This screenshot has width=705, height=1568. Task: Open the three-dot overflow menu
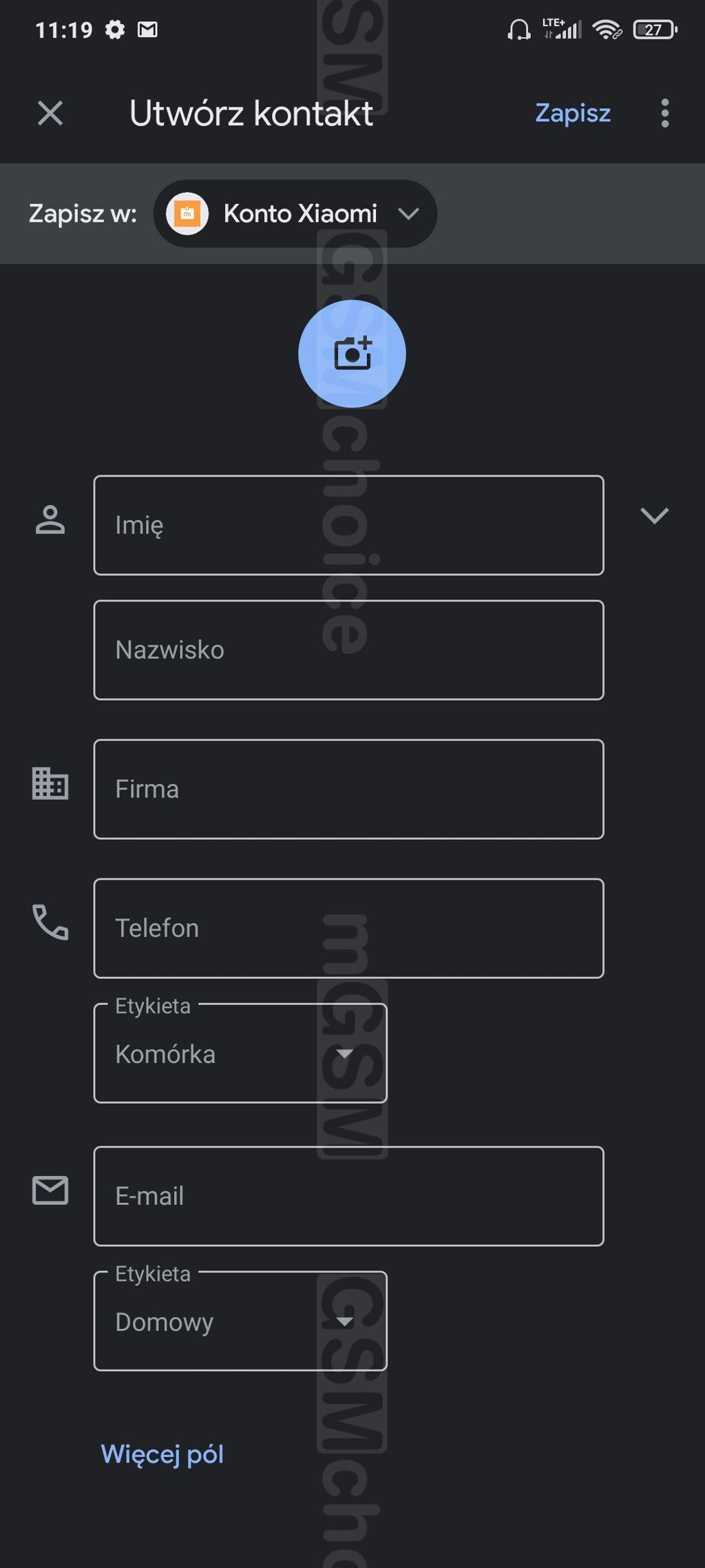tap(664, 113)
